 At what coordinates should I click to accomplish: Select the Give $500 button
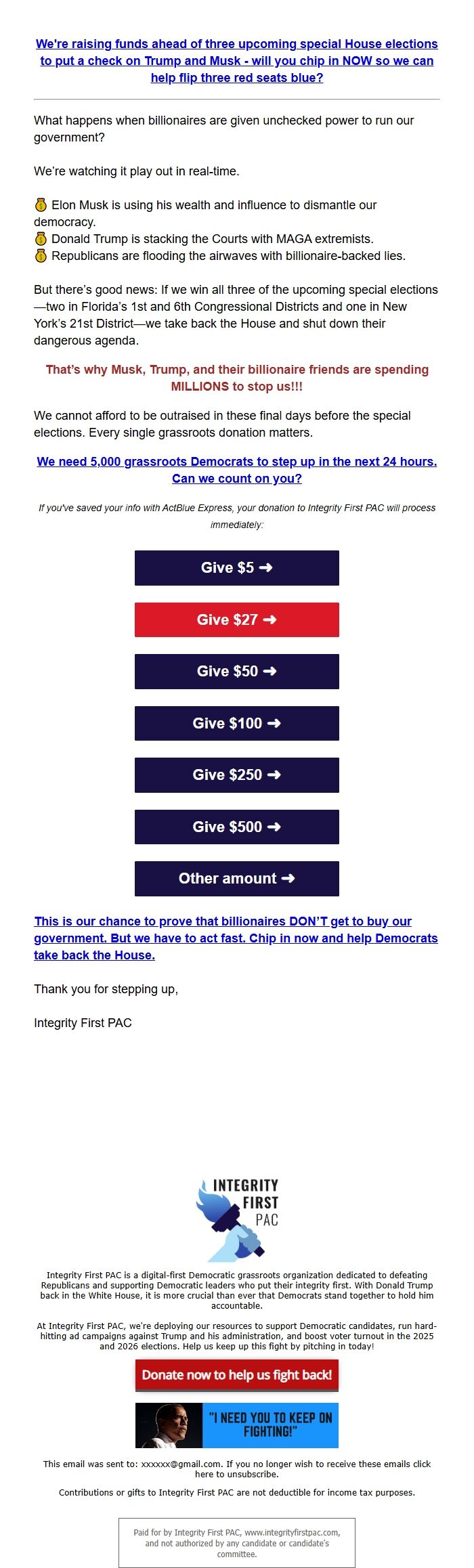[237, 827]
